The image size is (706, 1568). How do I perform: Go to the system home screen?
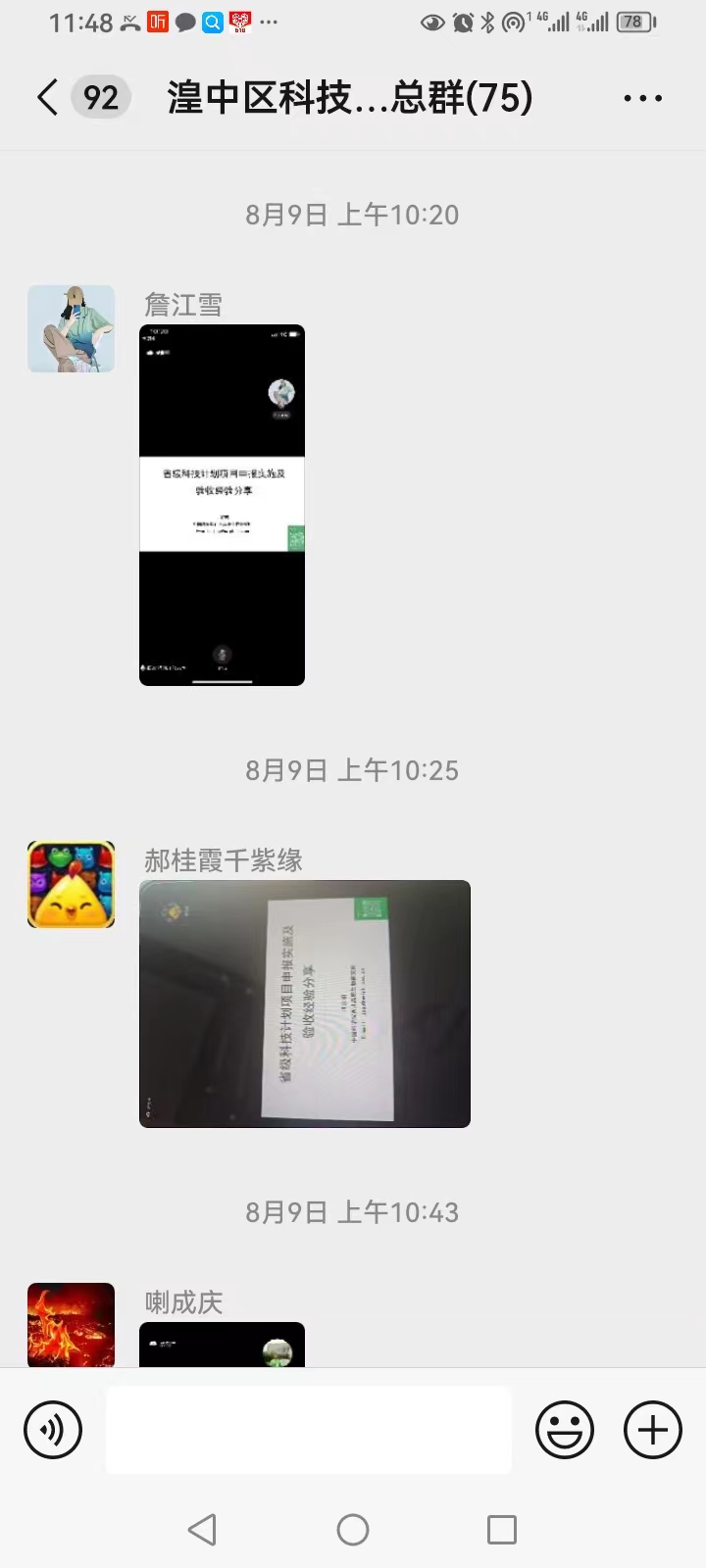pyautogui.click(x=353, y=1529)
